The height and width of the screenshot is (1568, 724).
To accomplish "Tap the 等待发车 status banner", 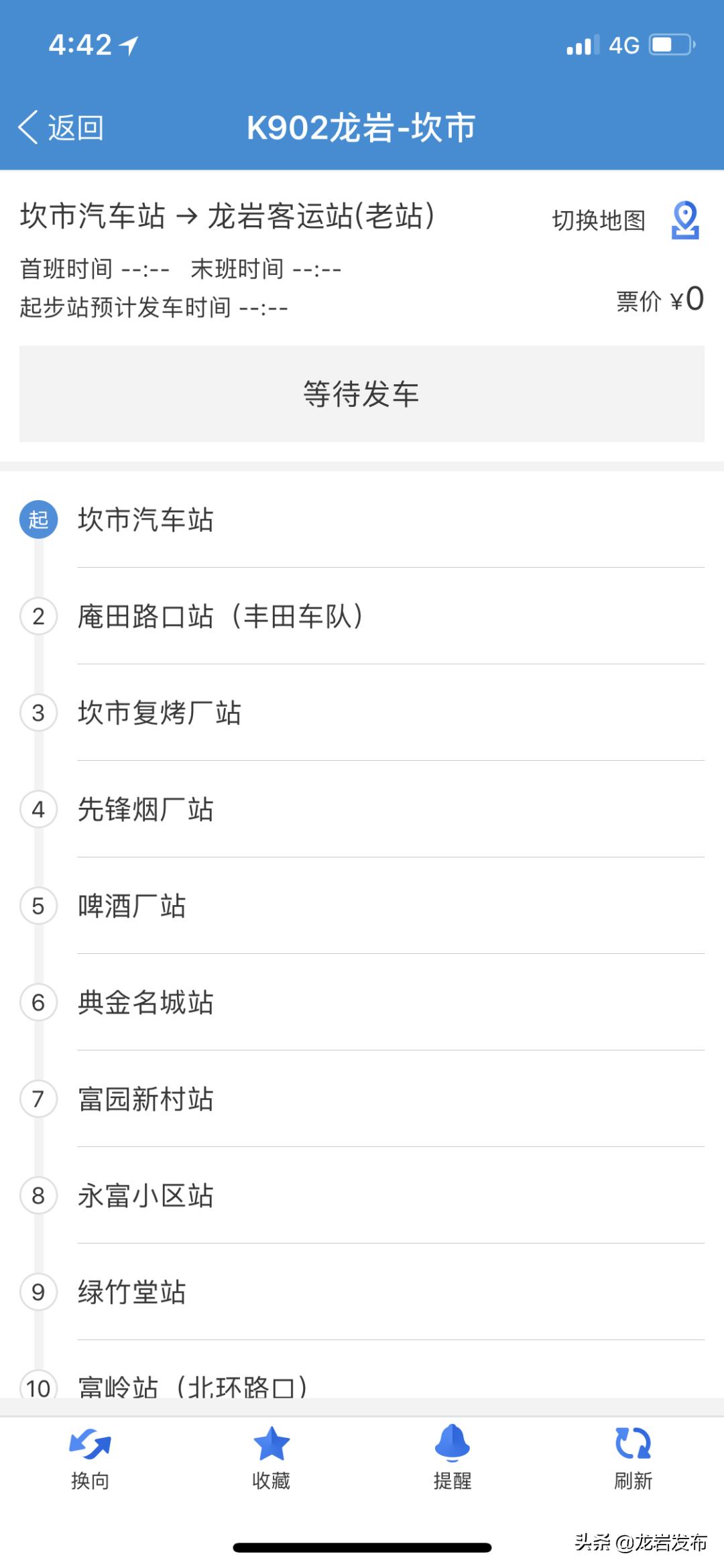I will [362, 394].
